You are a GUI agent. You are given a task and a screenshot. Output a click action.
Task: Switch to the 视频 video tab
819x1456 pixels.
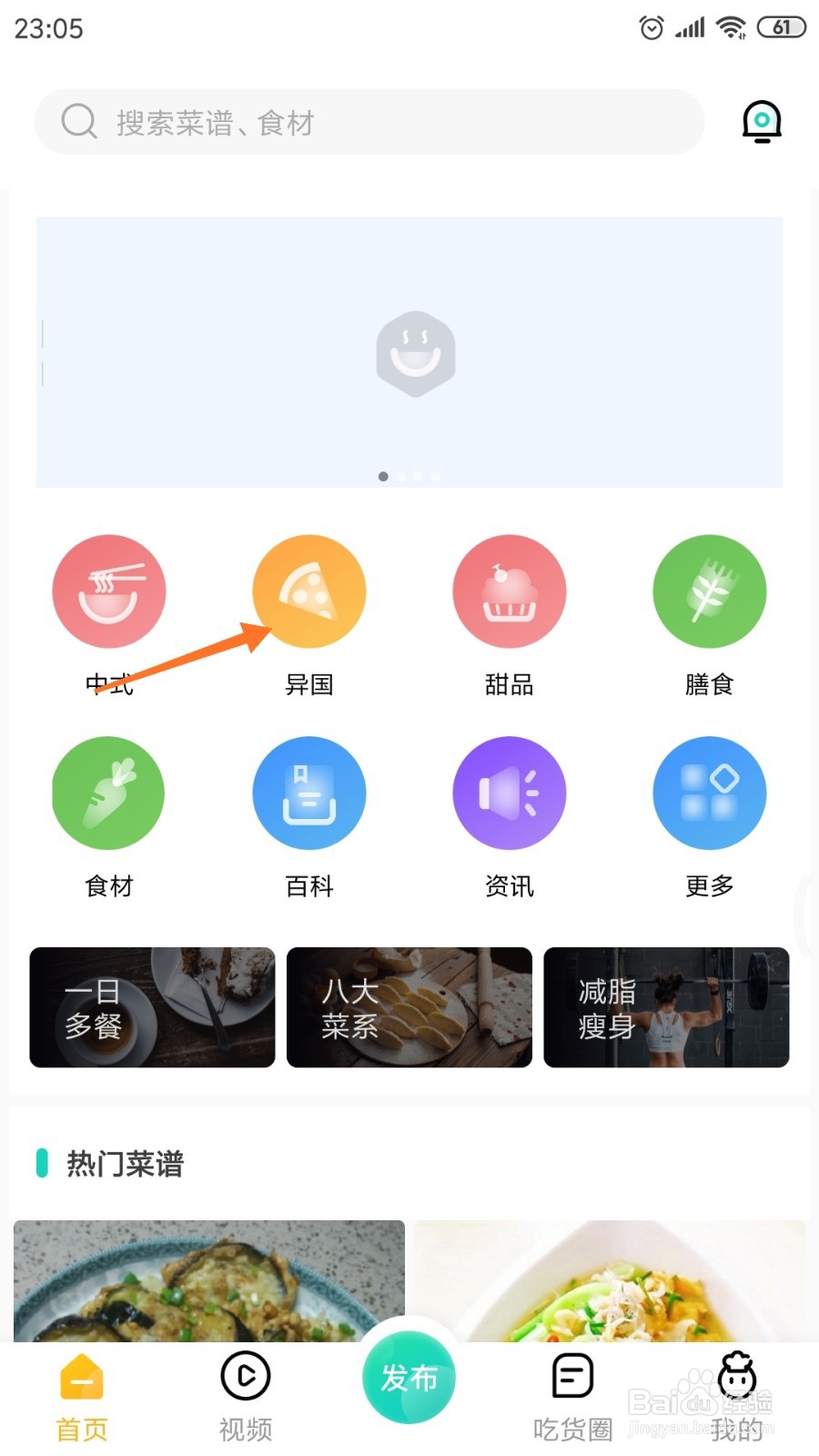244,1397
